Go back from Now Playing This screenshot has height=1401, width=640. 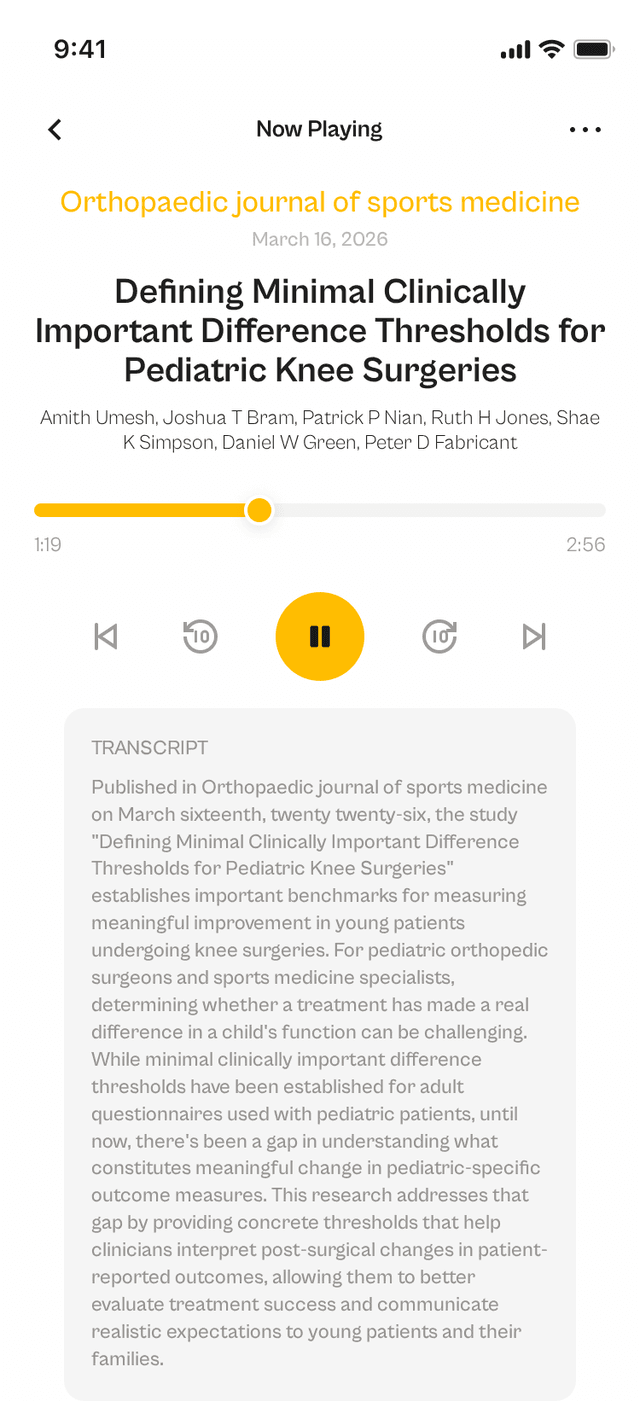click(x=55, y=129)
